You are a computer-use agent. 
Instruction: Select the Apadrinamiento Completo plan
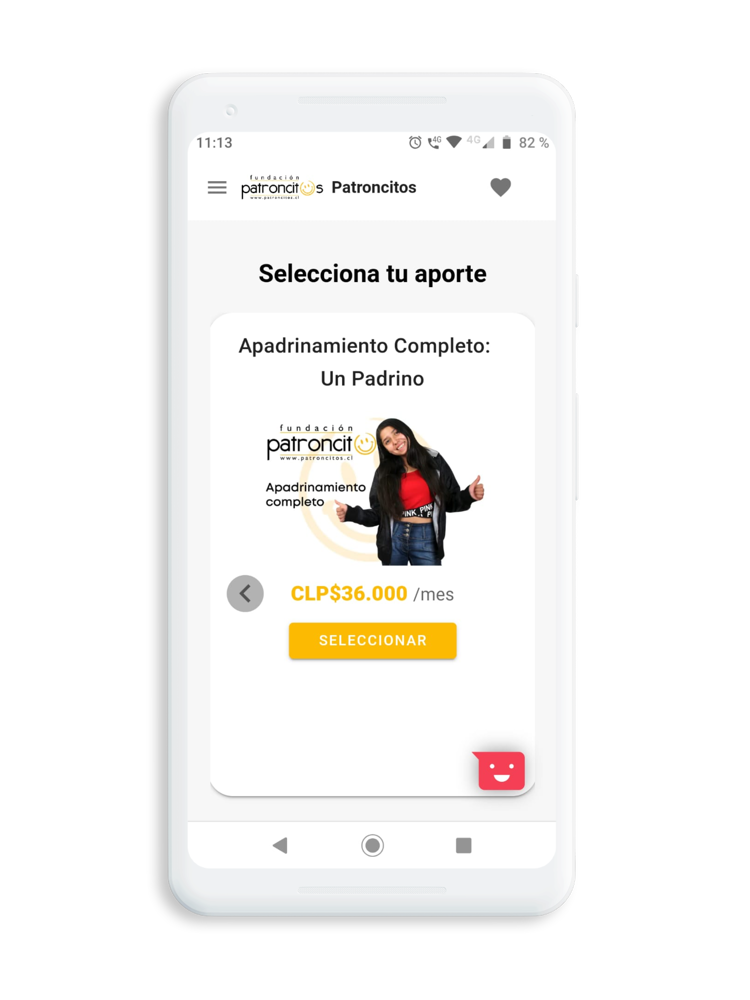tap(372, 641)
